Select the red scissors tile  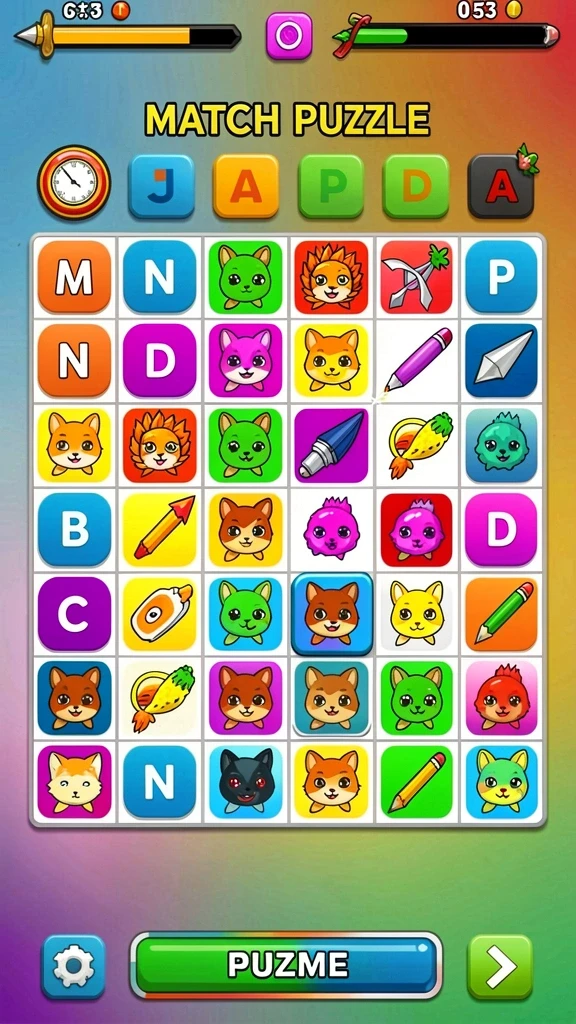[x=416, y=276]
